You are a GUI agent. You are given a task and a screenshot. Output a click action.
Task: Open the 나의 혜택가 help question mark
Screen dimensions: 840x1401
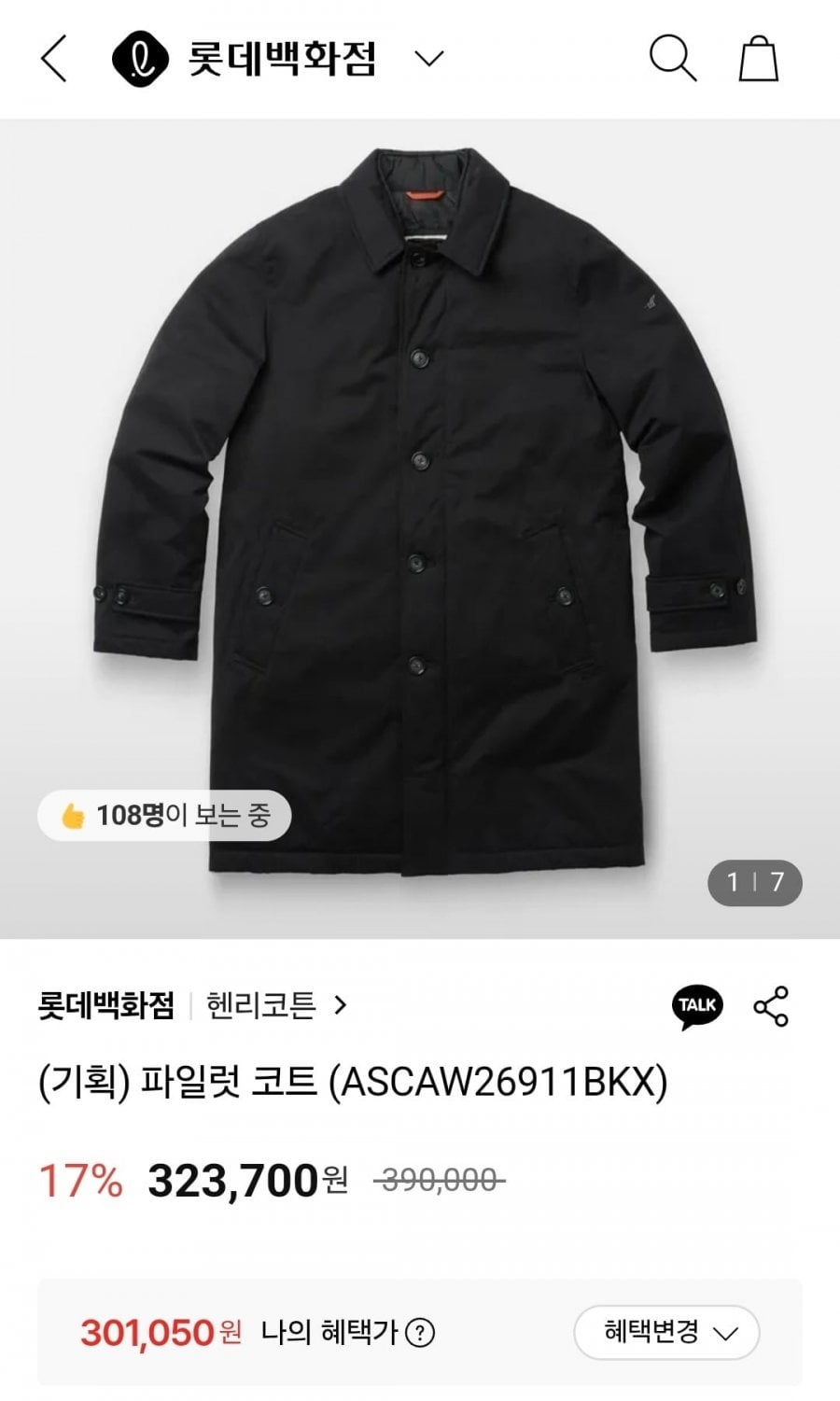pos(420,1332)
